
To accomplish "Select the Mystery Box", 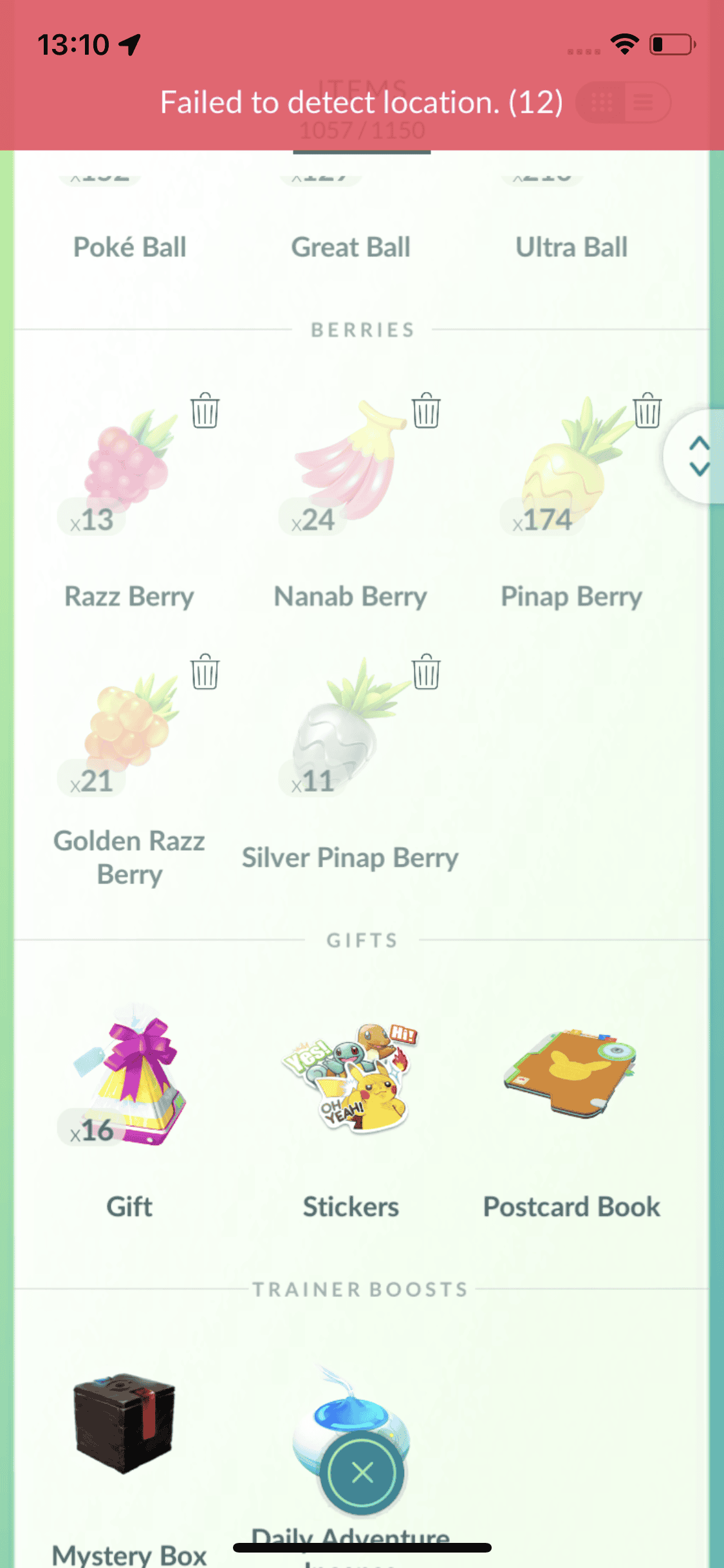I will (x=126, y=1426).
